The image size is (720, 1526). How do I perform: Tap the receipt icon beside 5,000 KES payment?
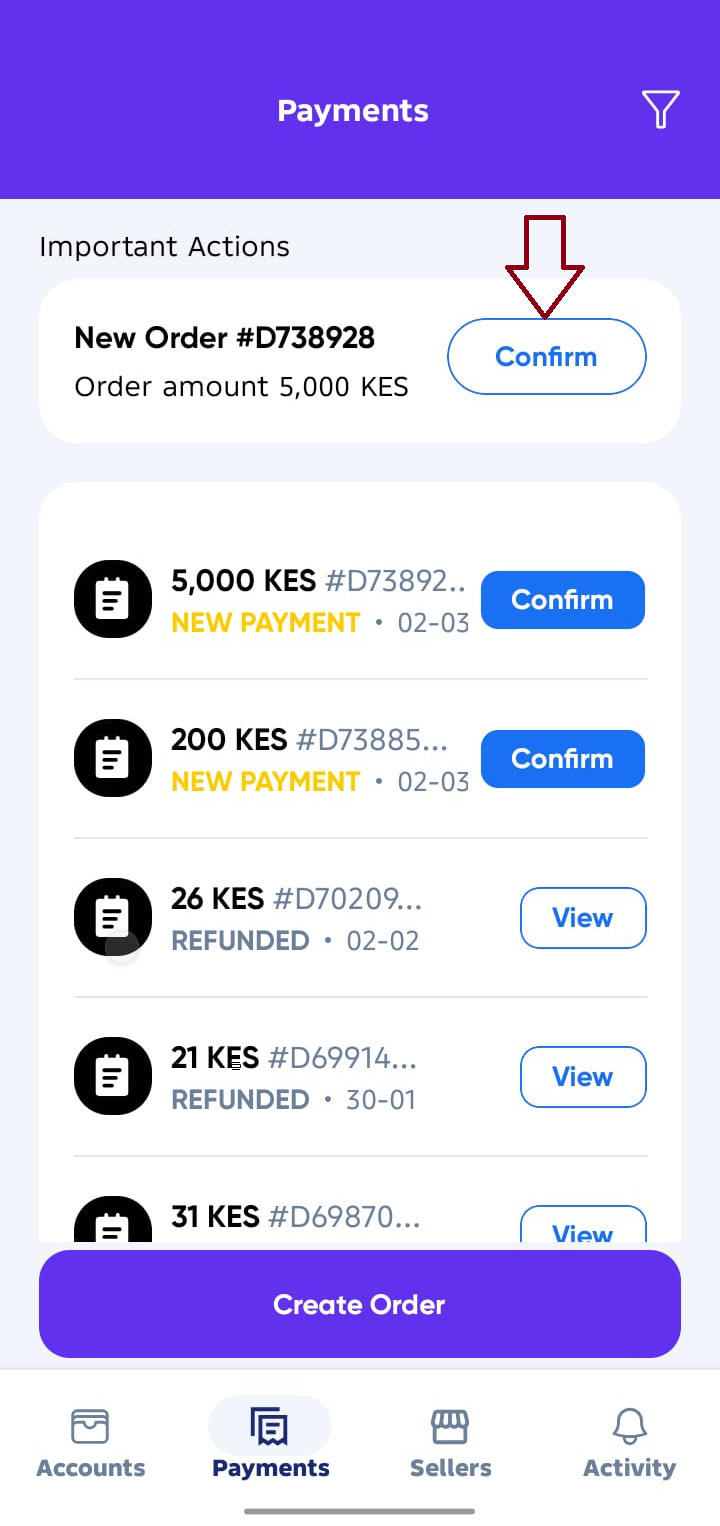[x=112, y=599]
